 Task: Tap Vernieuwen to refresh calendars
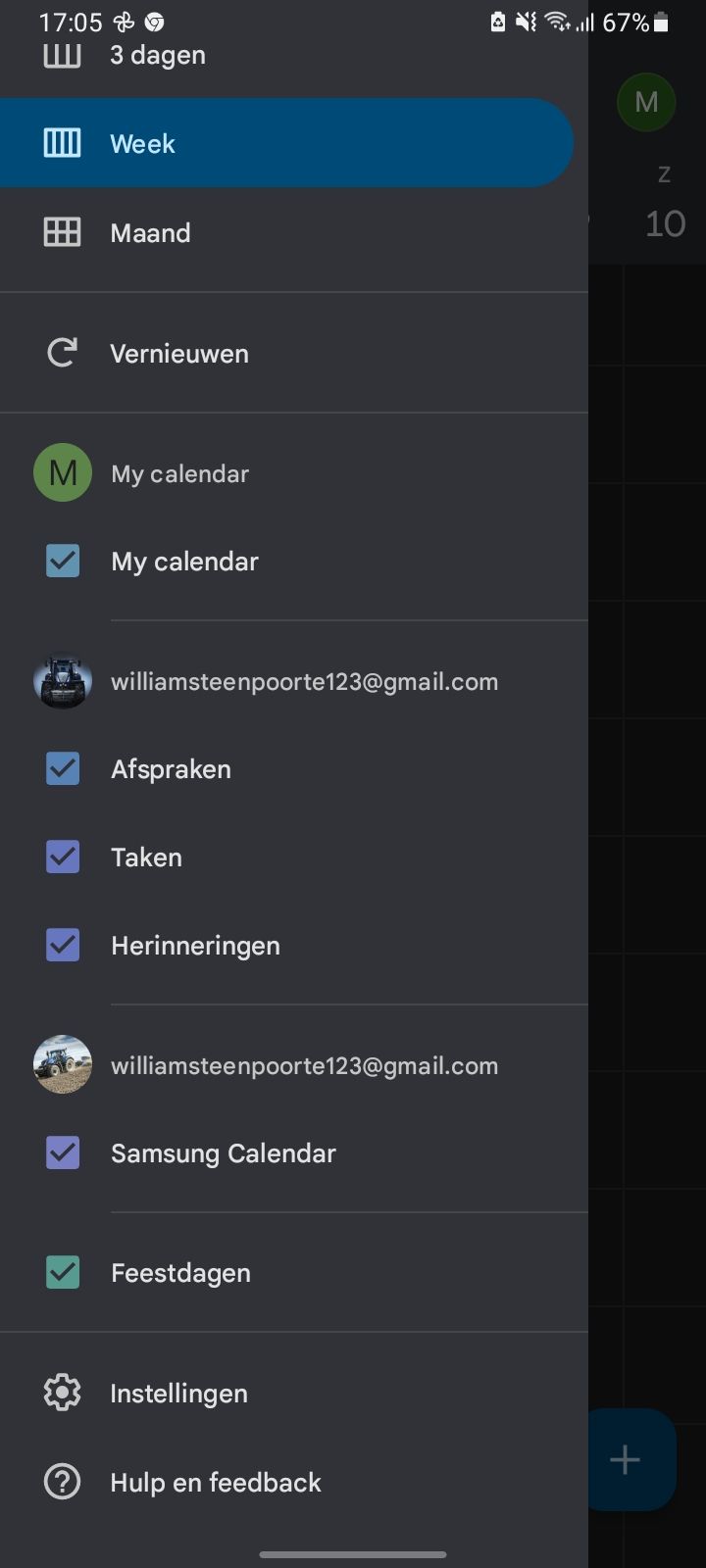294,353
